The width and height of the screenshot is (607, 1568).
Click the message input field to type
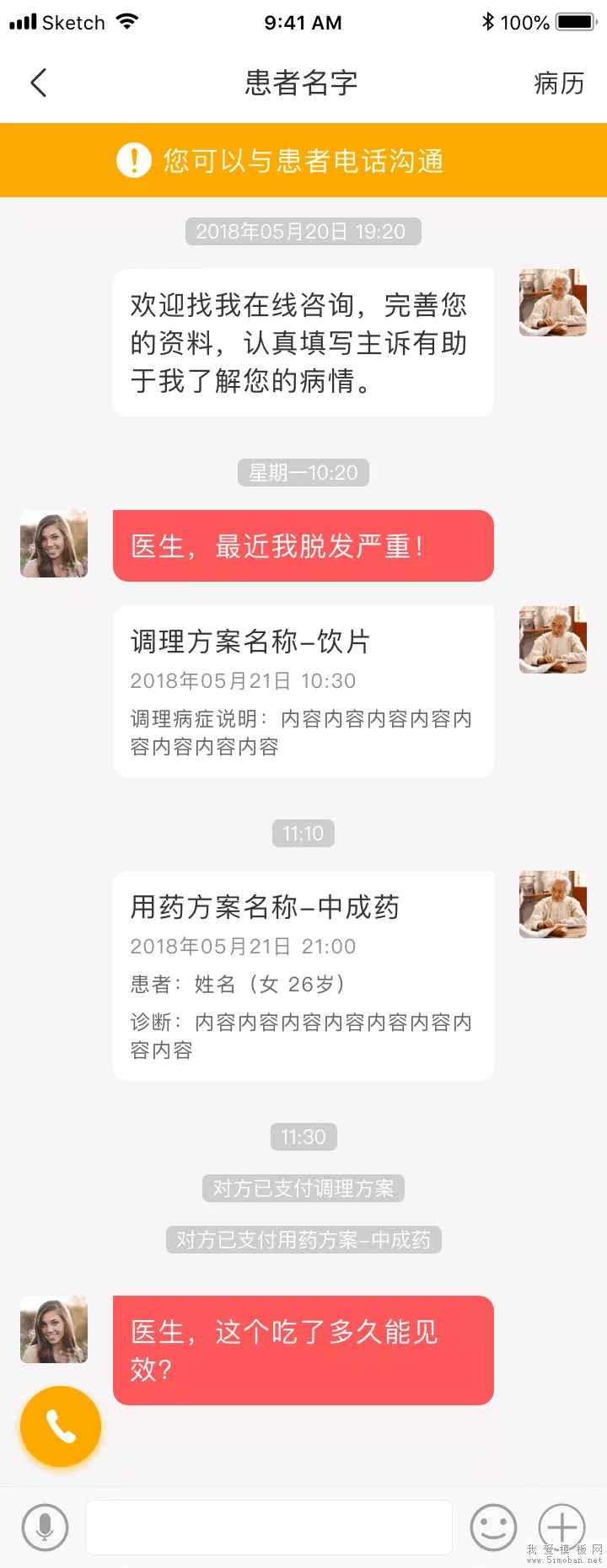270,1527
